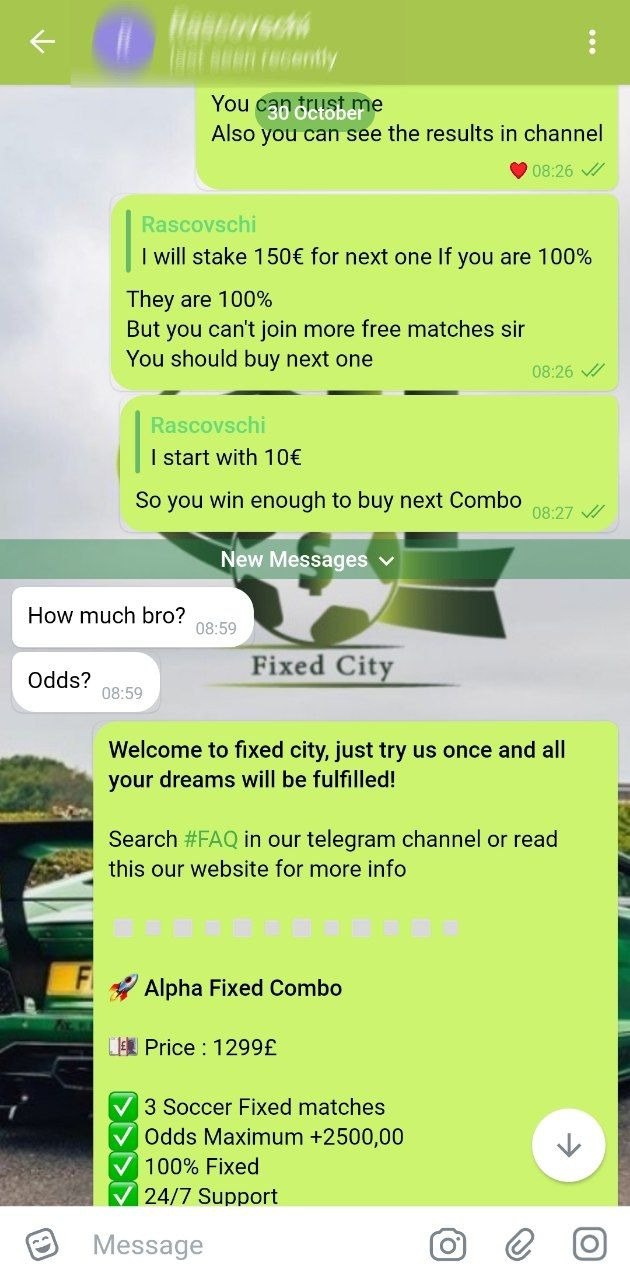Screen dimensions: 630x1280
Task: Go back to the chat list
Action: coord(42,42)
